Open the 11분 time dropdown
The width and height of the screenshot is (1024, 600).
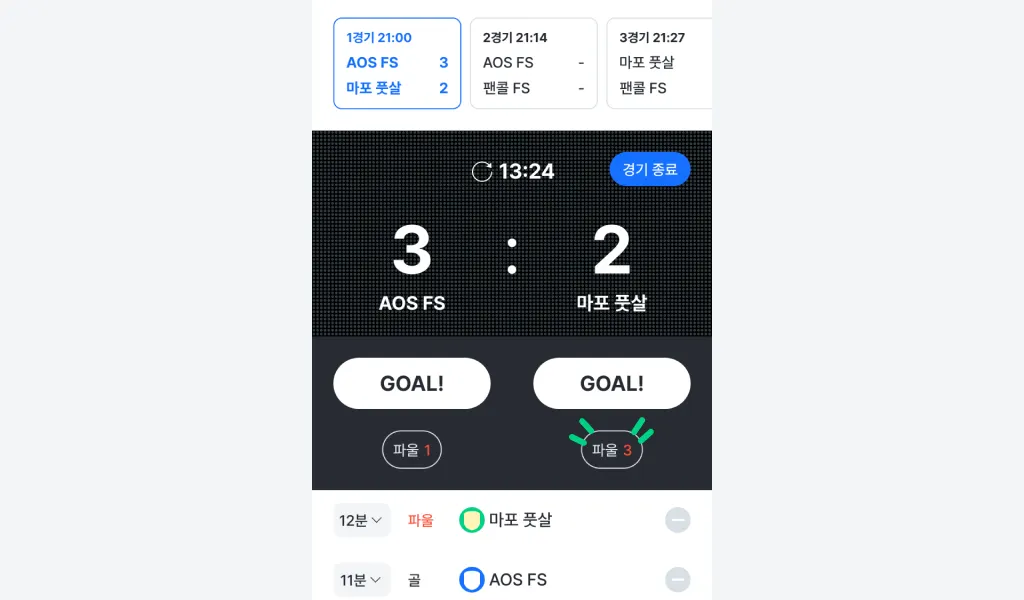(x=362, y=580)
